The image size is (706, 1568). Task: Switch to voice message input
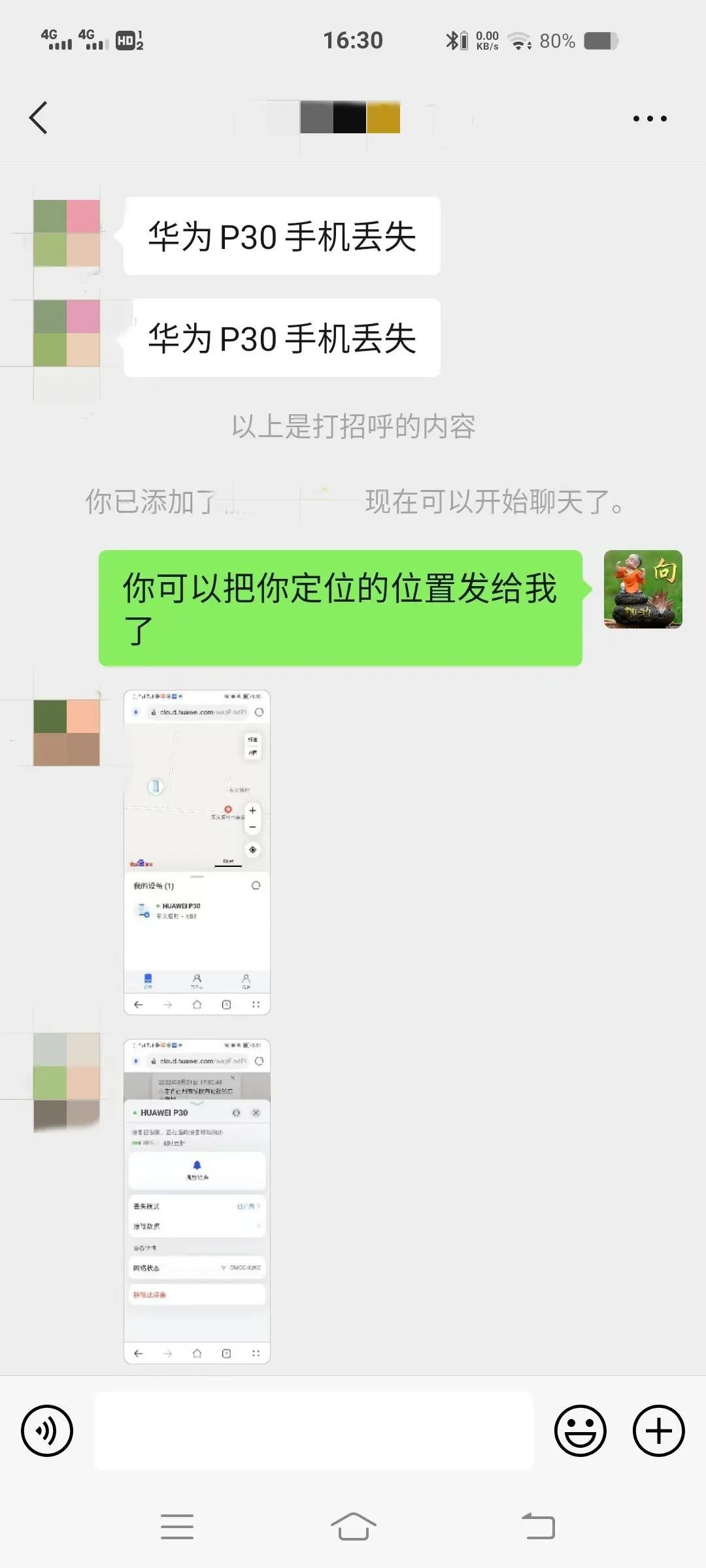(47, 1430)
